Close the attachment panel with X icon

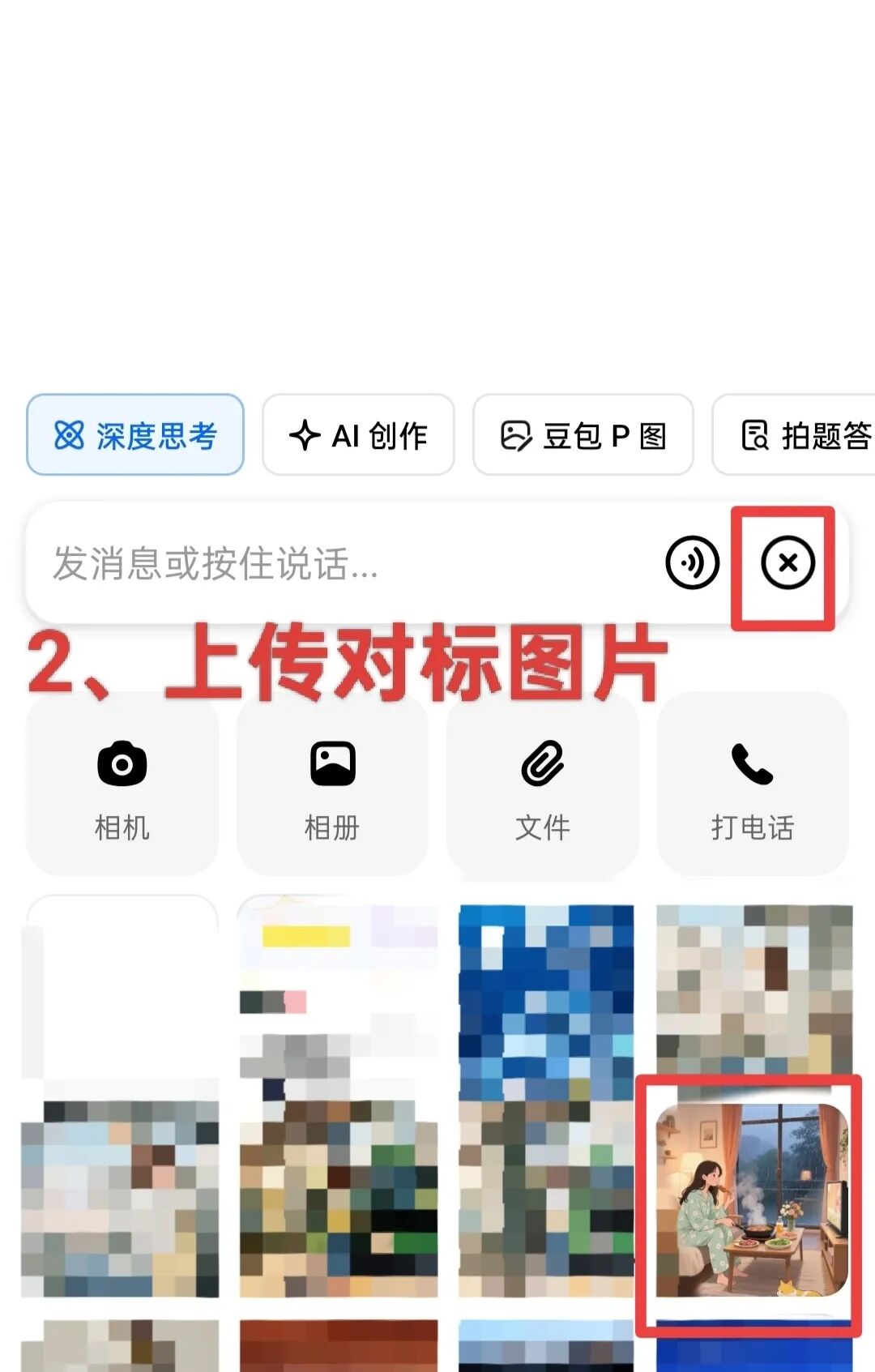coord(787,562)
